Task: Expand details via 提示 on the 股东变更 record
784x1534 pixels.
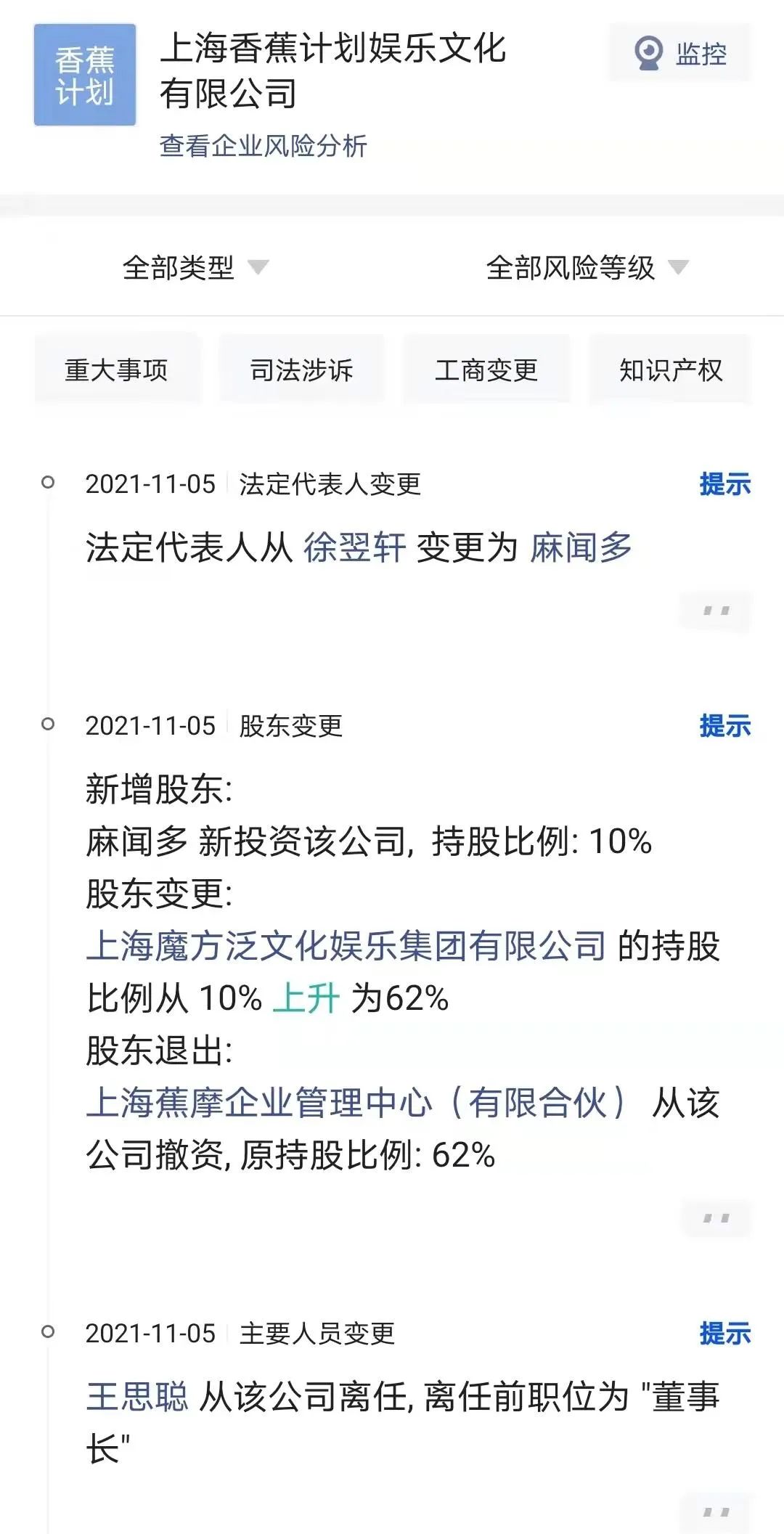Action: [x=724, y=723]
